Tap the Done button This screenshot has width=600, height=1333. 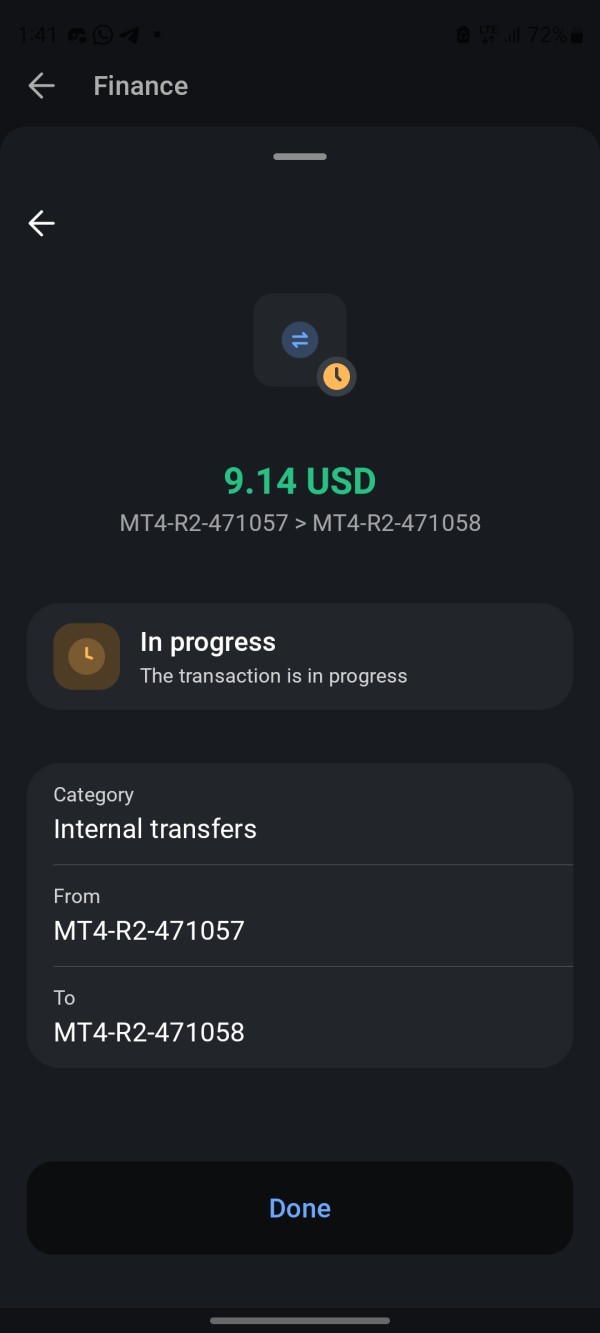pos(300,1208)
